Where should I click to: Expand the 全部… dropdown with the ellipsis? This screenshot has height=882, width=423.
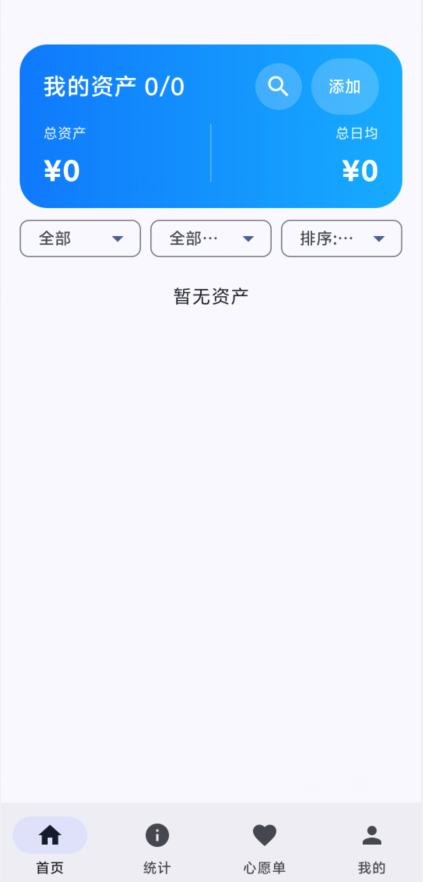point(211,238)
